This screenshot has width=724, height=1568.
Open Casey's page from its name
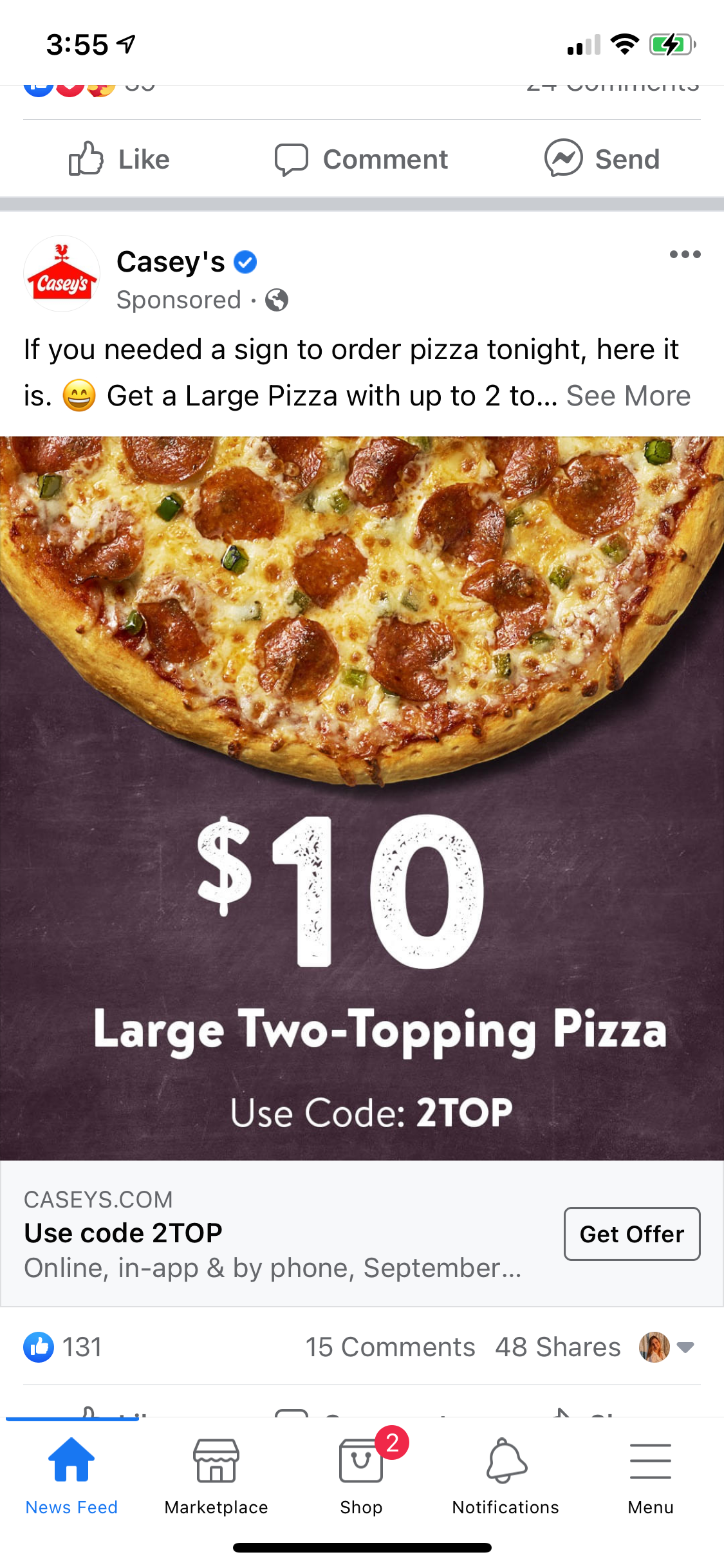[x=171, y=262]
